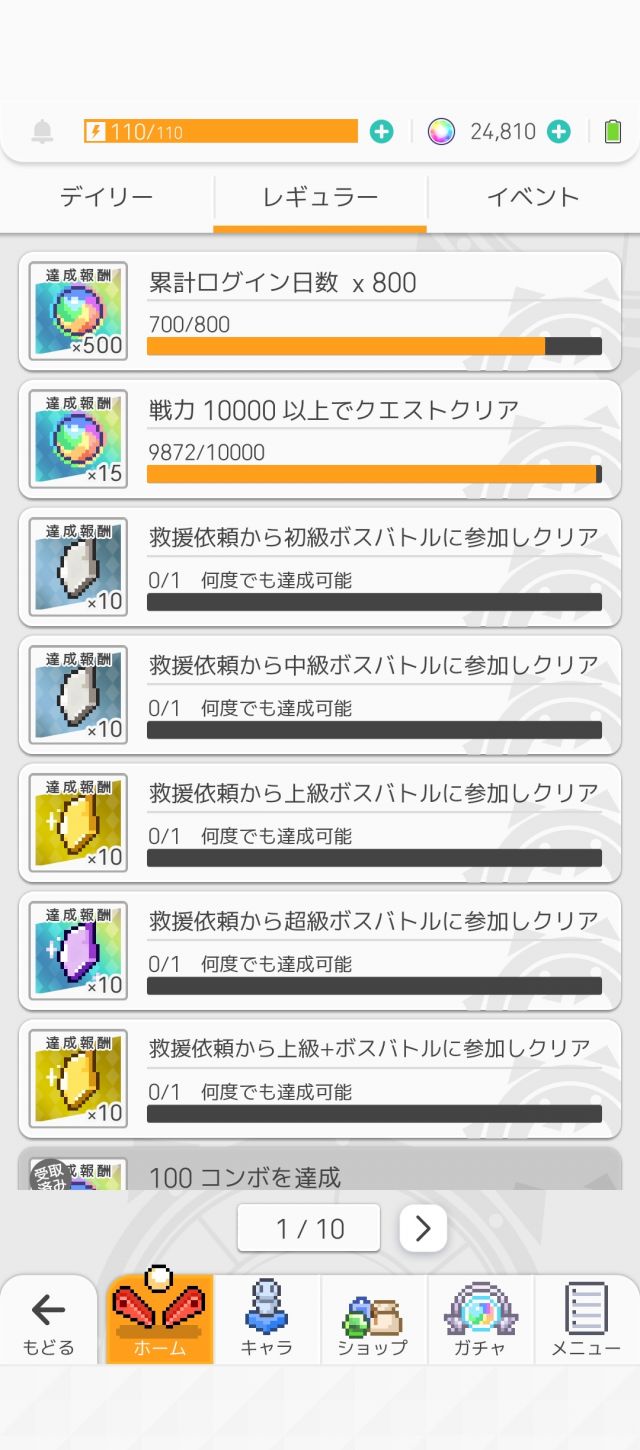Go back with もどる

pos(49,1321)
